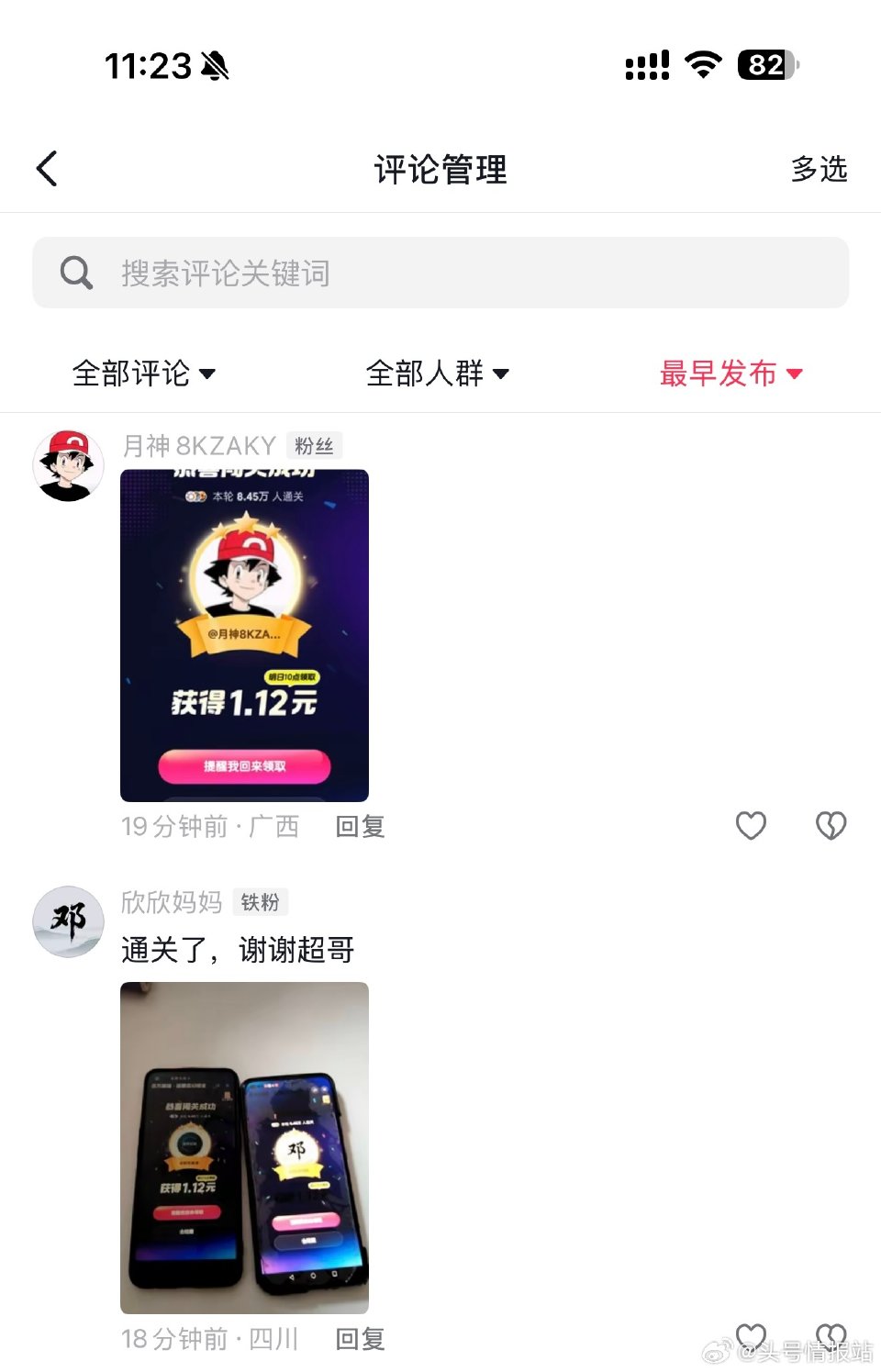Click the search magnifier icon

coord(76,272)
